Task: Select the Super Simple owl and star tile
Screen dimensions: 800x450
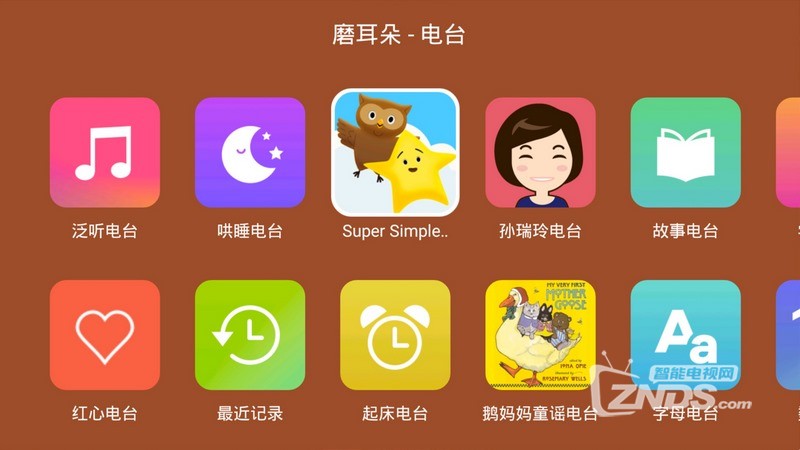Action: tap(395, 152)
